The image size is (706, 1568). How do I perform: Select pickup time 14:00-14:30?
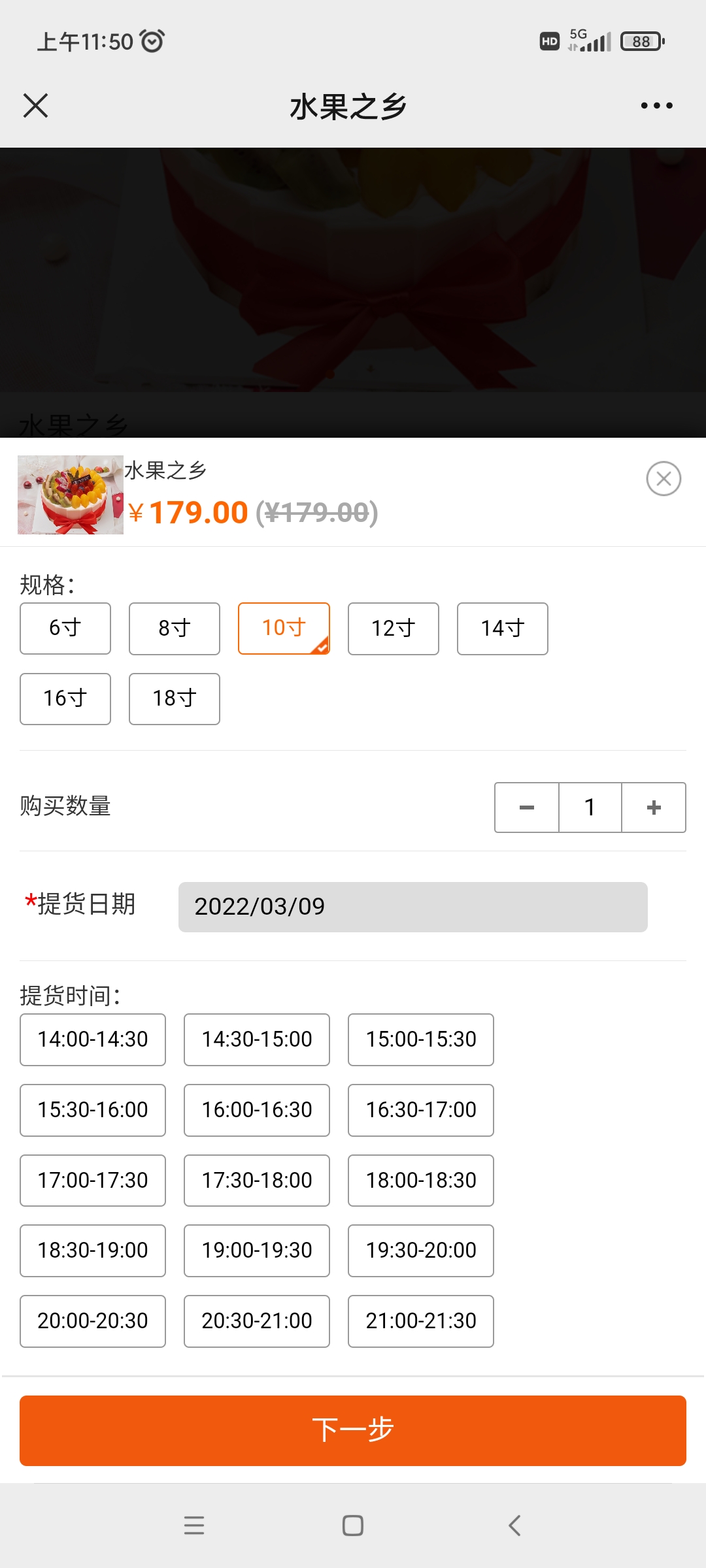tap(93, 1039)
